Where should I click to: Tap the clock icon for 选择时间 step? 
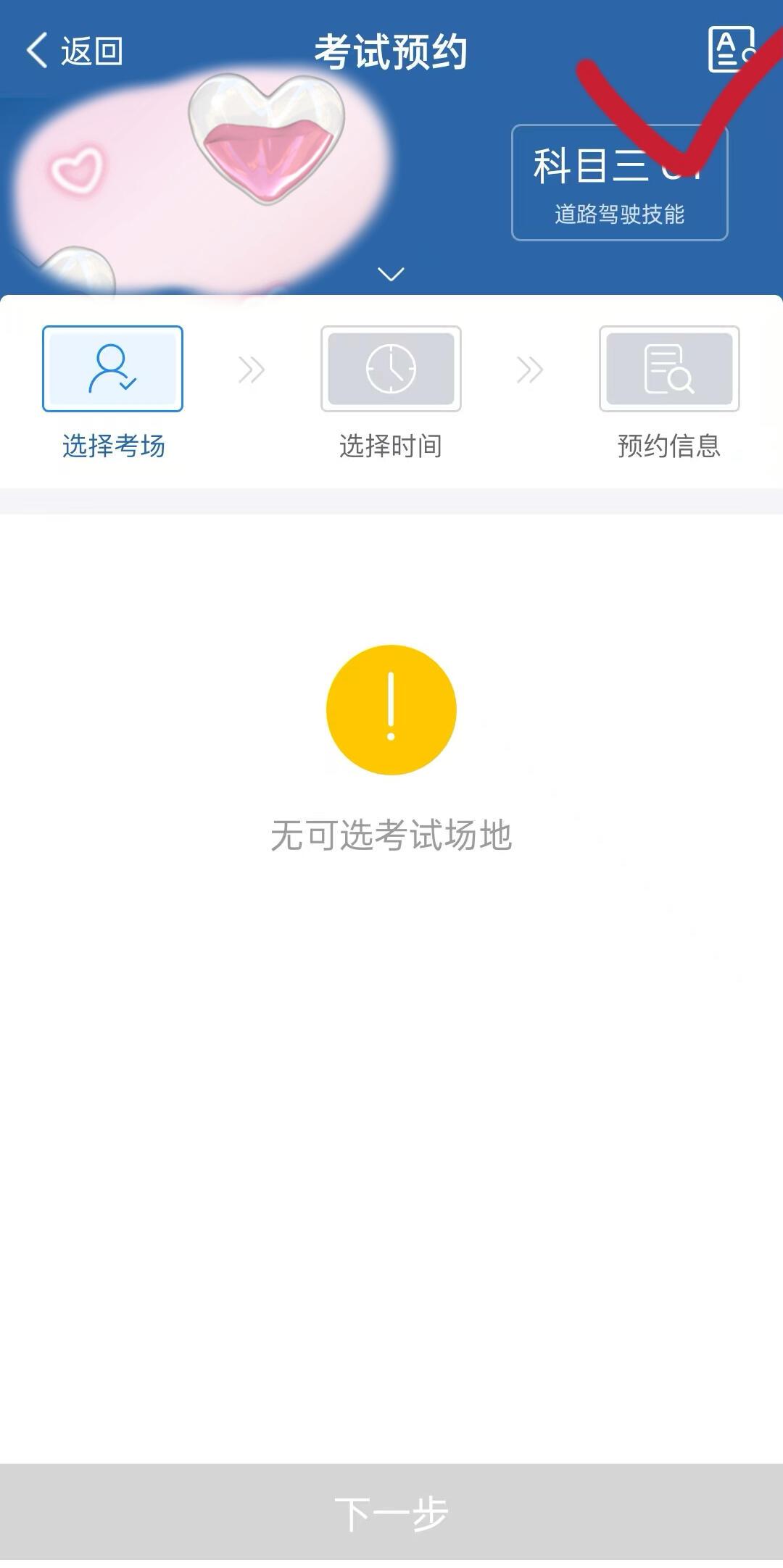[x=391, y=368]
